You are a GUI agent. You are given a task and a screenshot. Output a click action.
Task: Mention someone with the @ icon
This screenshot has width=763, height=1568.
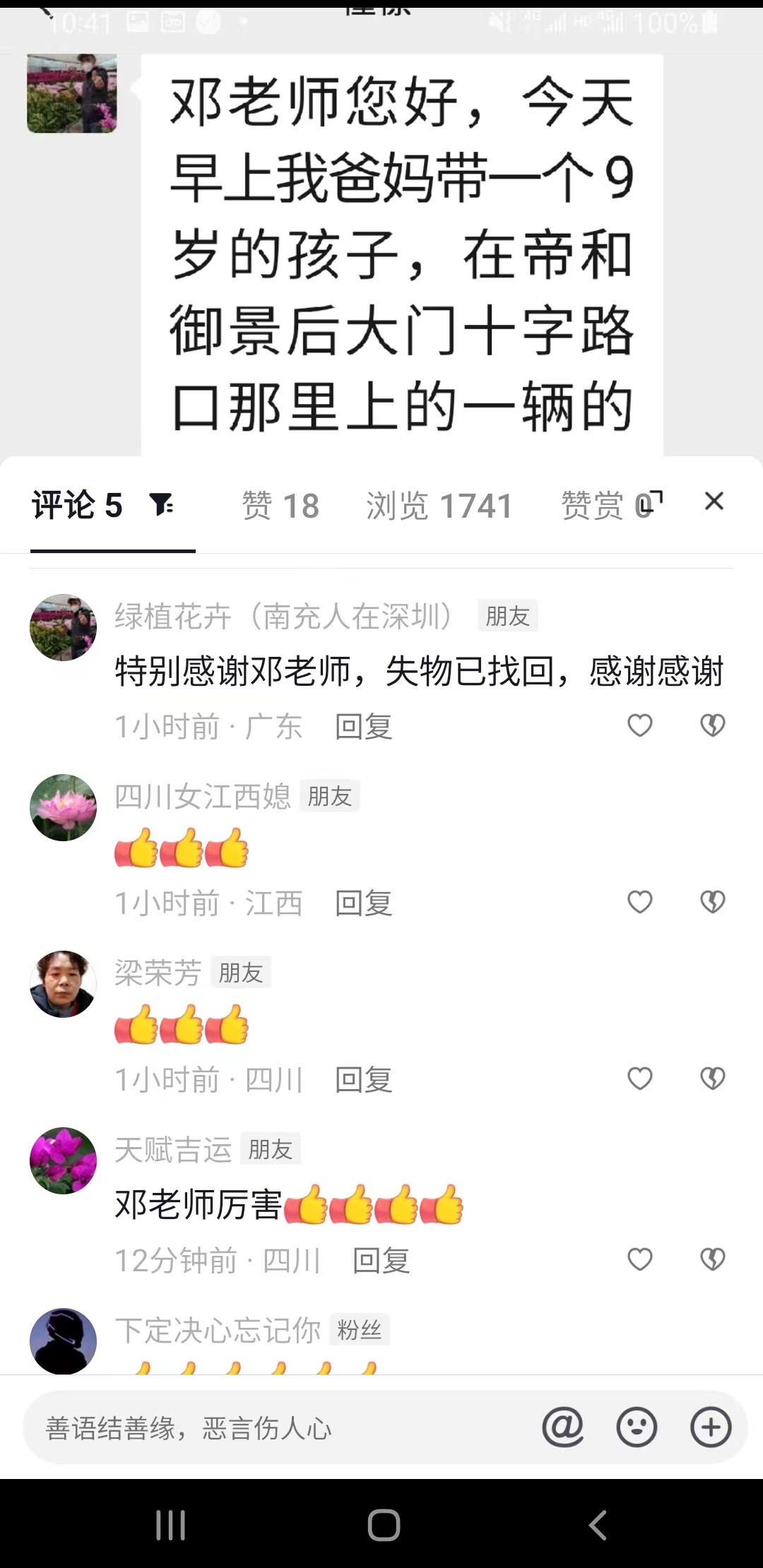click(563, 1427)
